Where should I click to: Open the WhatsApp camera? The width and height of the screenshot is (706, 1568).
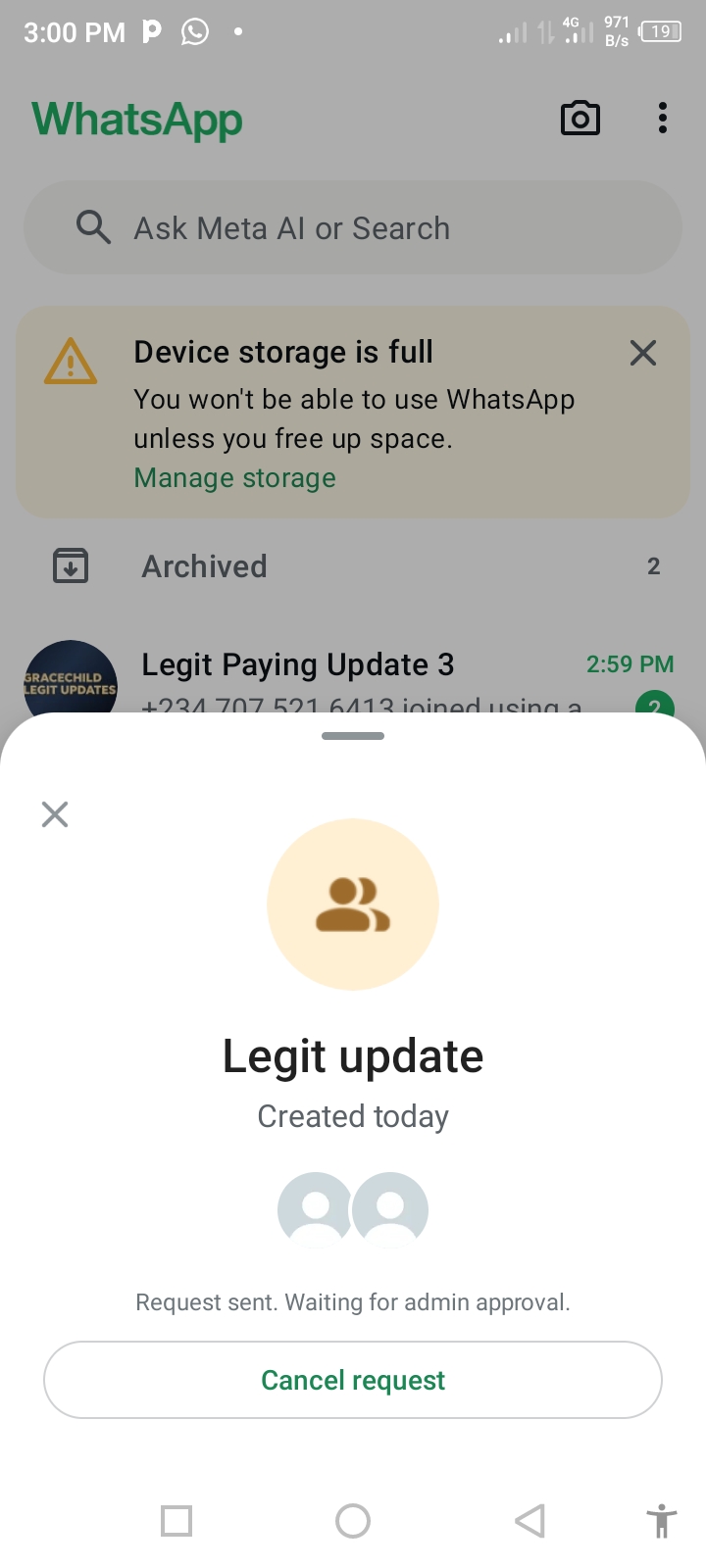[580, 119]
